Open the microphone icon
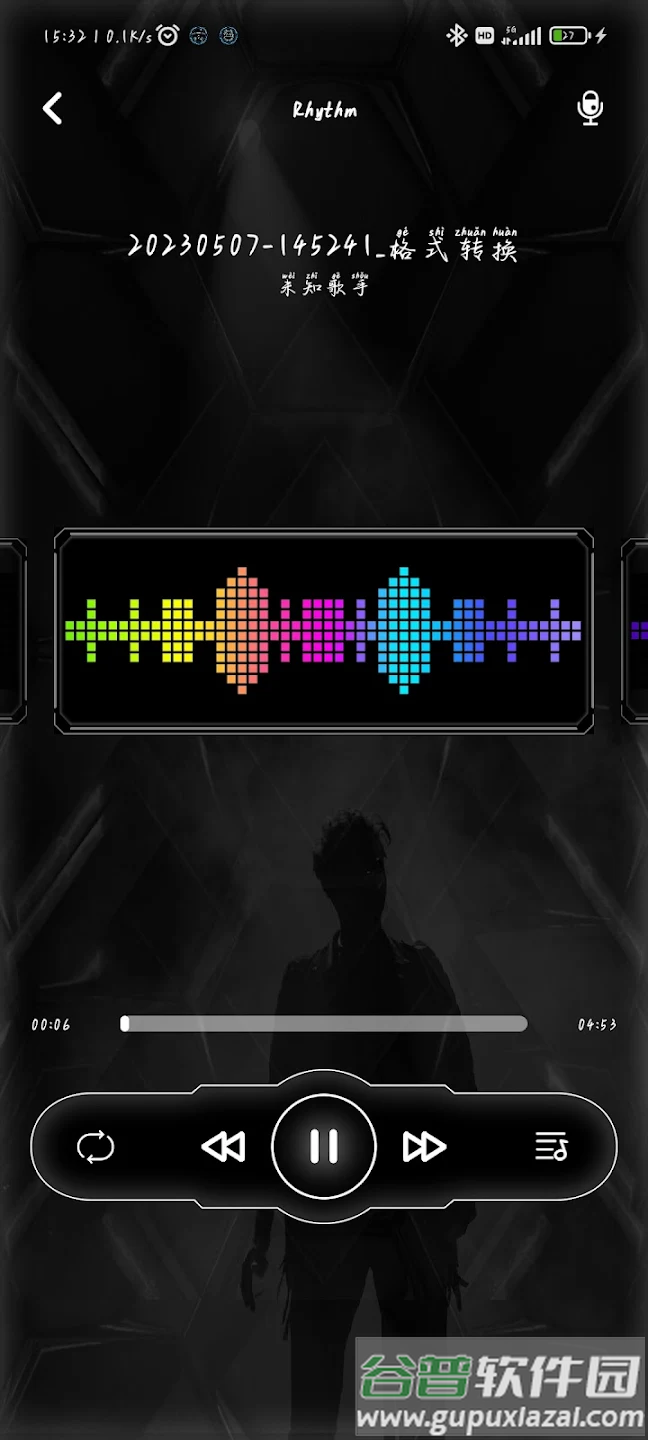 [x=590, y=108]
